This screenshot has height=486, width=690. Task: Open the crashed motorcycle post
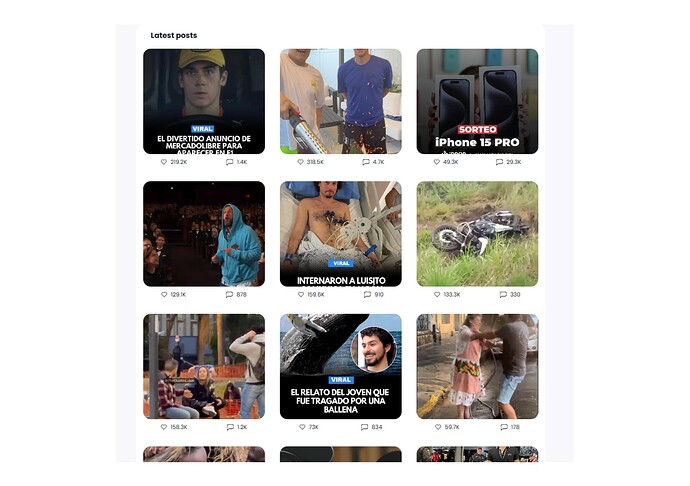point(477,233)
